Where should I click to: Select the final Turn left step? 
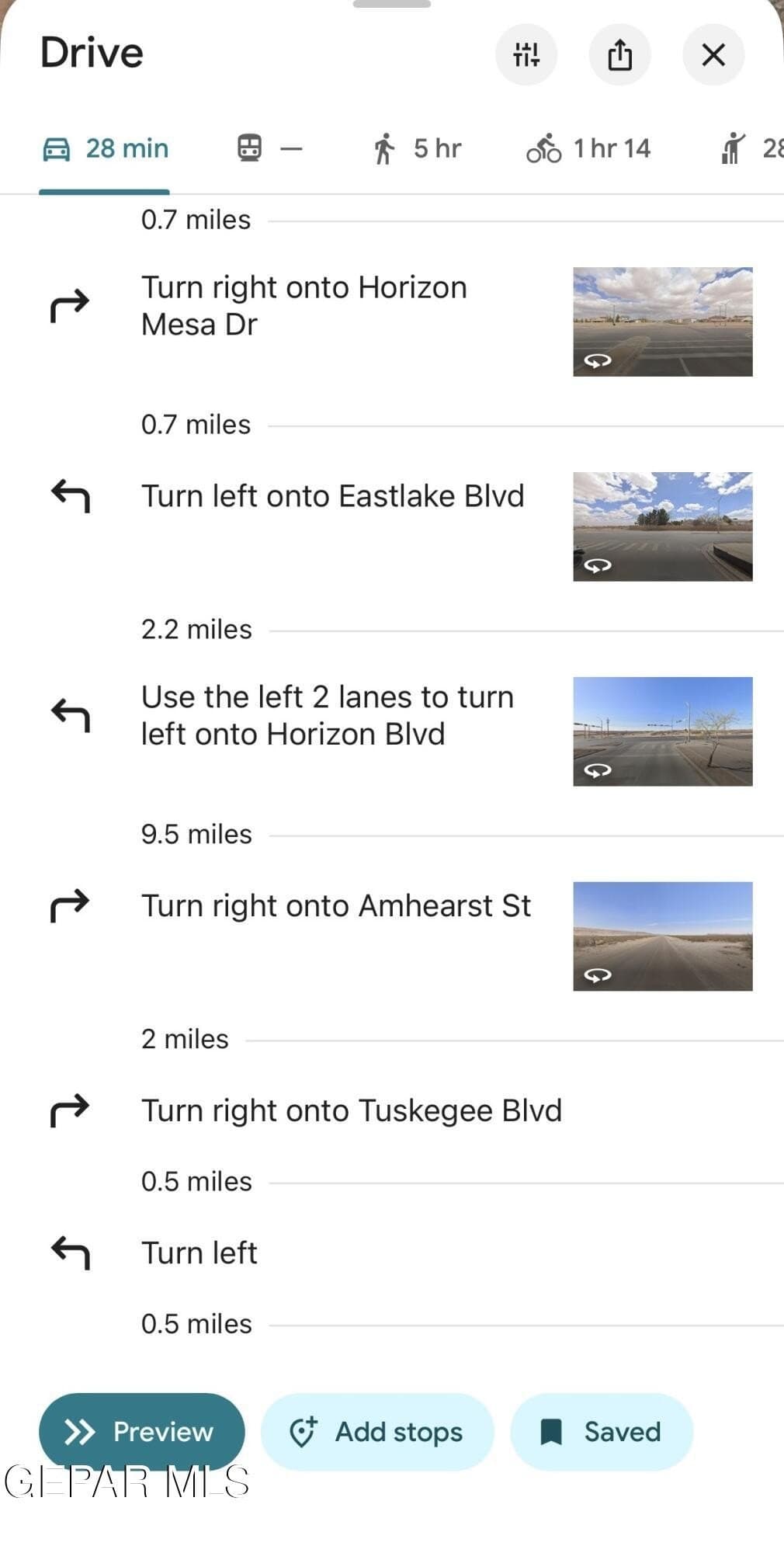click(392, 1252)
